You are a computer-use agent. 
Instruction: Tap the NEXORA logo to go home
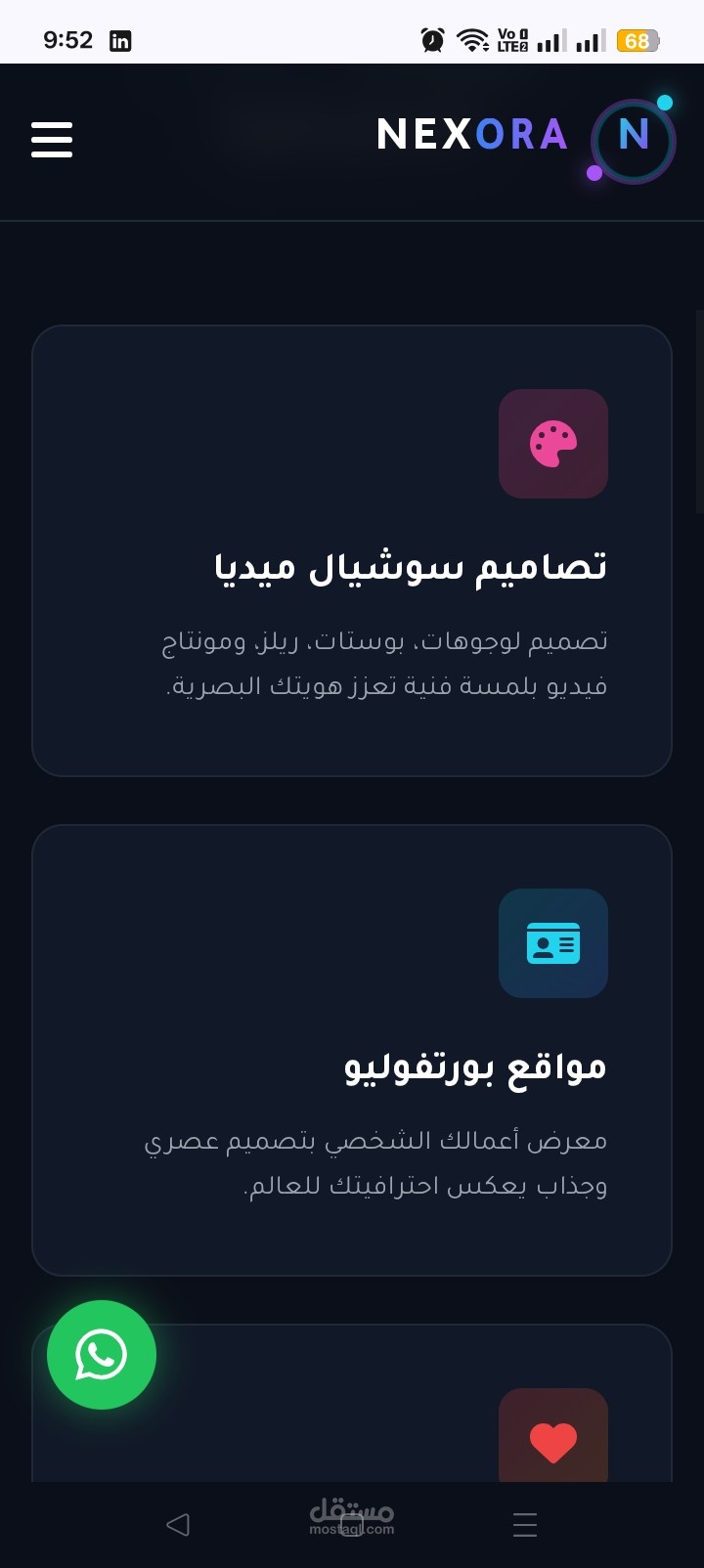click(526, 137)
